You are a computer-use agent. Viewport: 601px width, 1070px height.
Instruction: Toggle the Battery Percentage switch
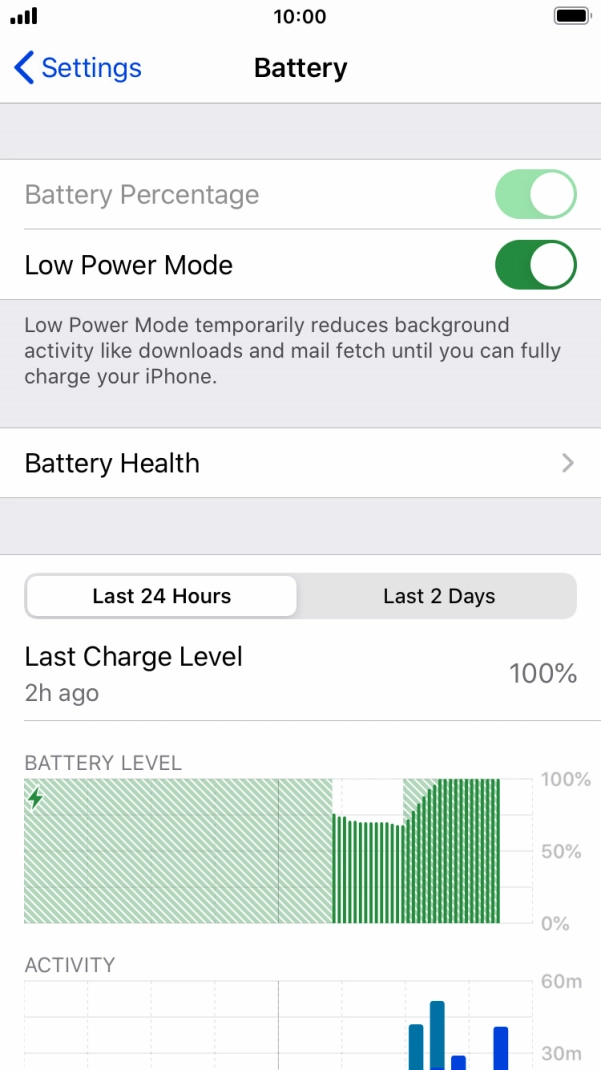point(536,195)
